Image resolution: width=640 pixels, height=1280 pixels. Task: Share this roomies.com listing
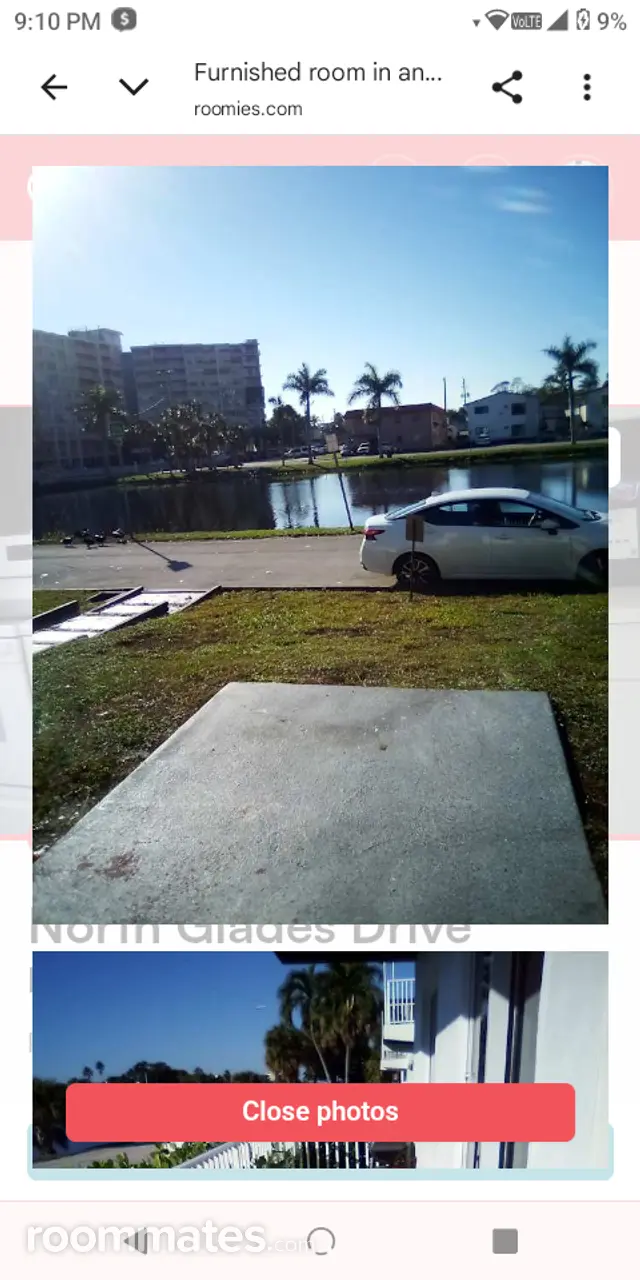[x=507, y=88]
